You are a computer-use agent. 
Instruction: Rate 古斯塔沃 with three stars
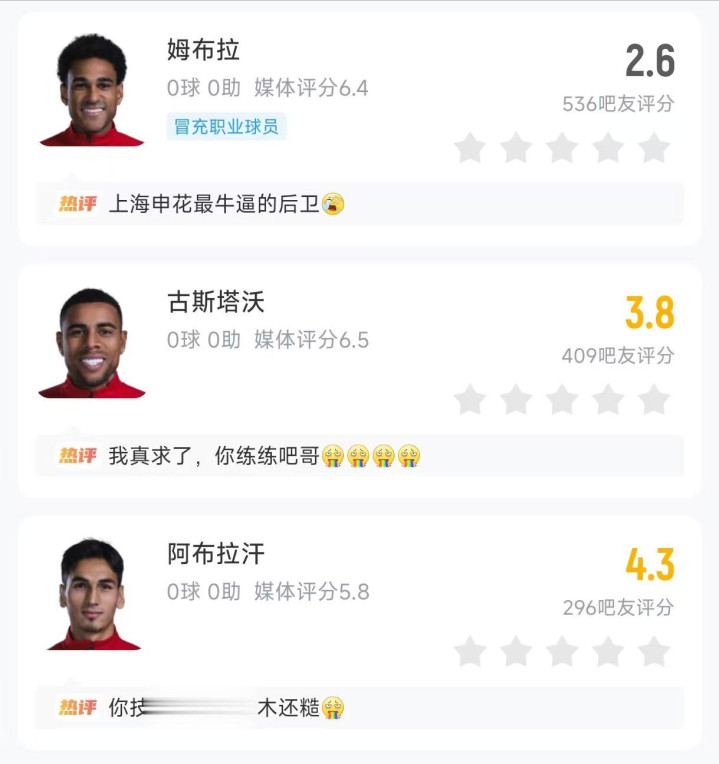[x=562, y=400]
